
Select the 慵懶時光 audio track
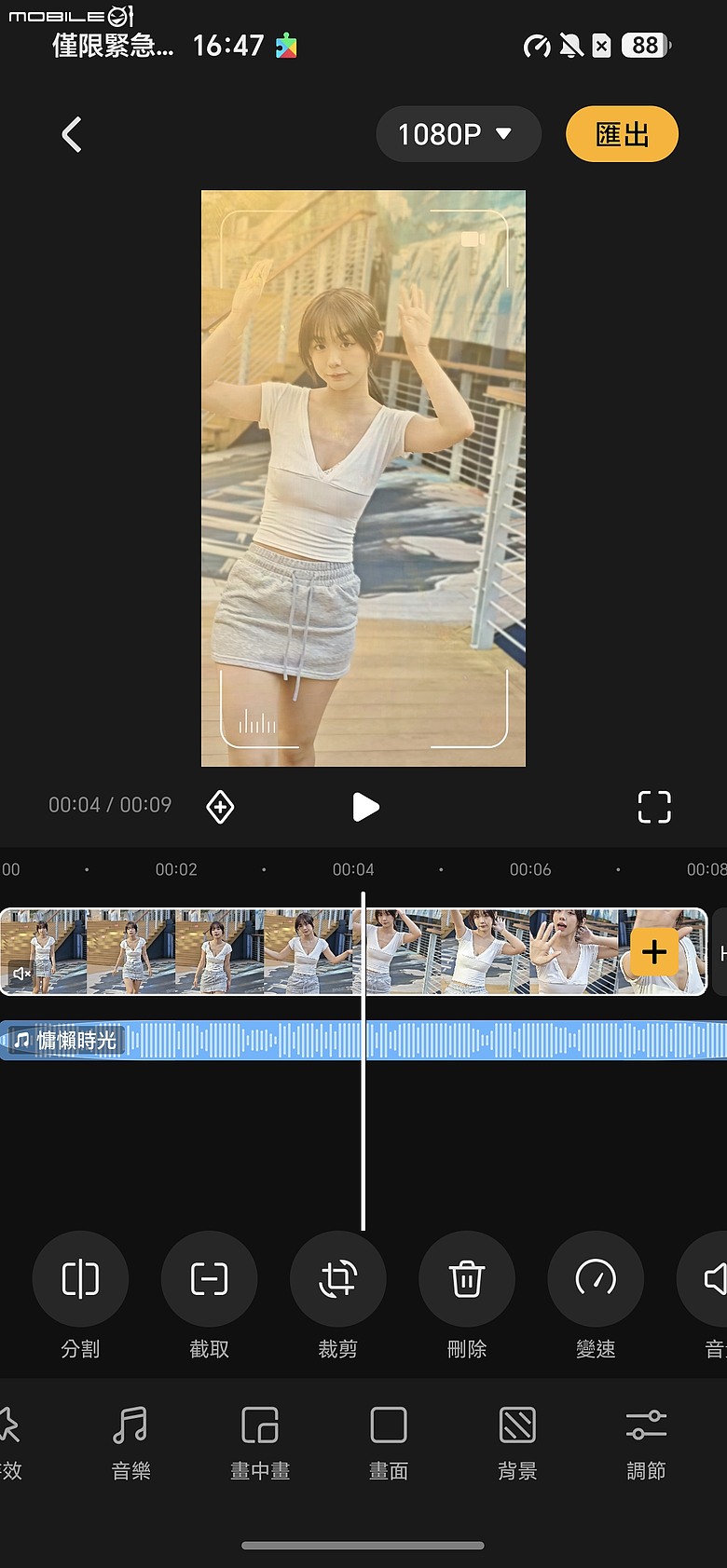363,1040
